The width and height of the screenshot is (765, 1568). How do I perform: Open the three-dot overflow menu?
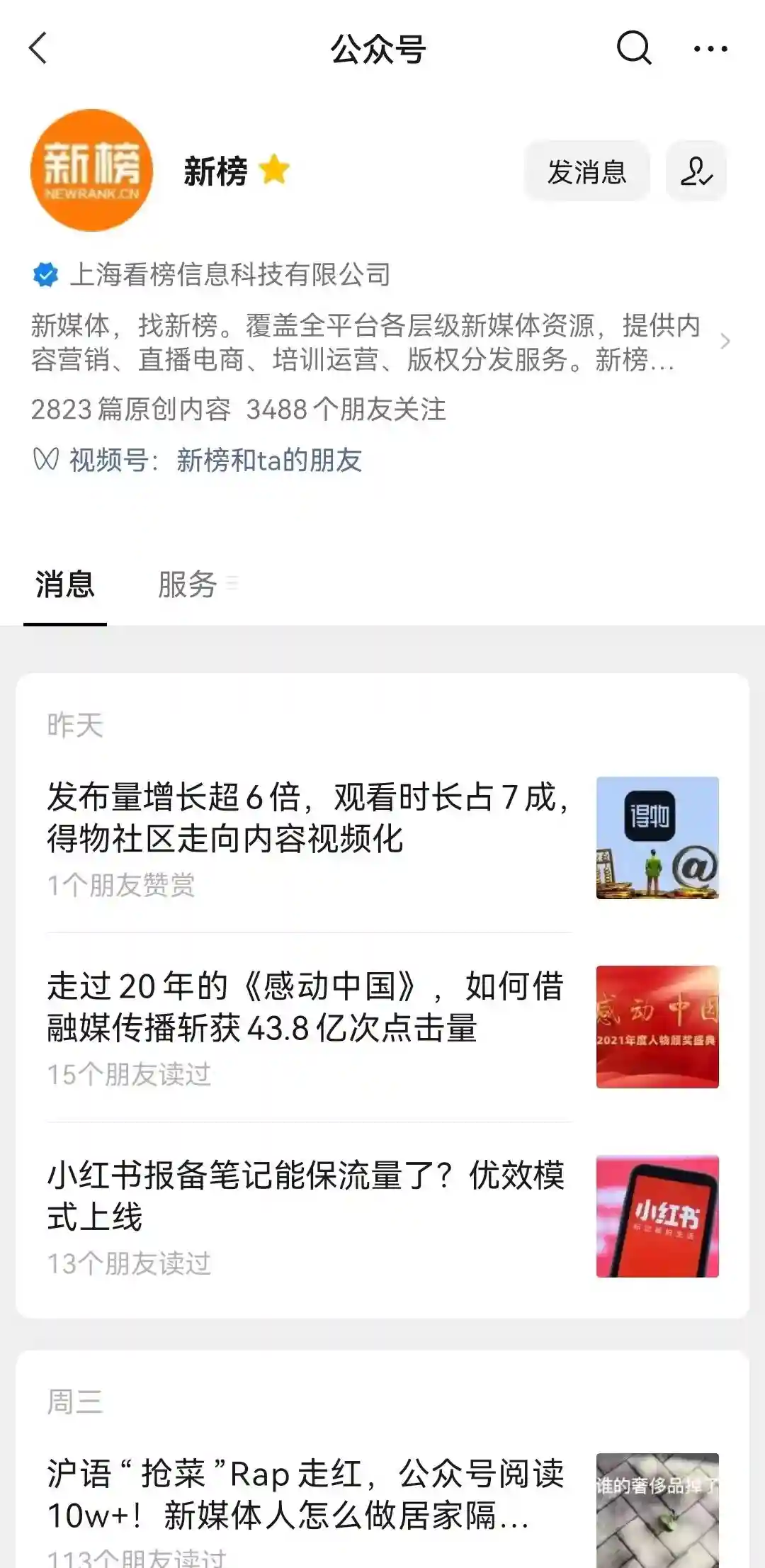710,49
